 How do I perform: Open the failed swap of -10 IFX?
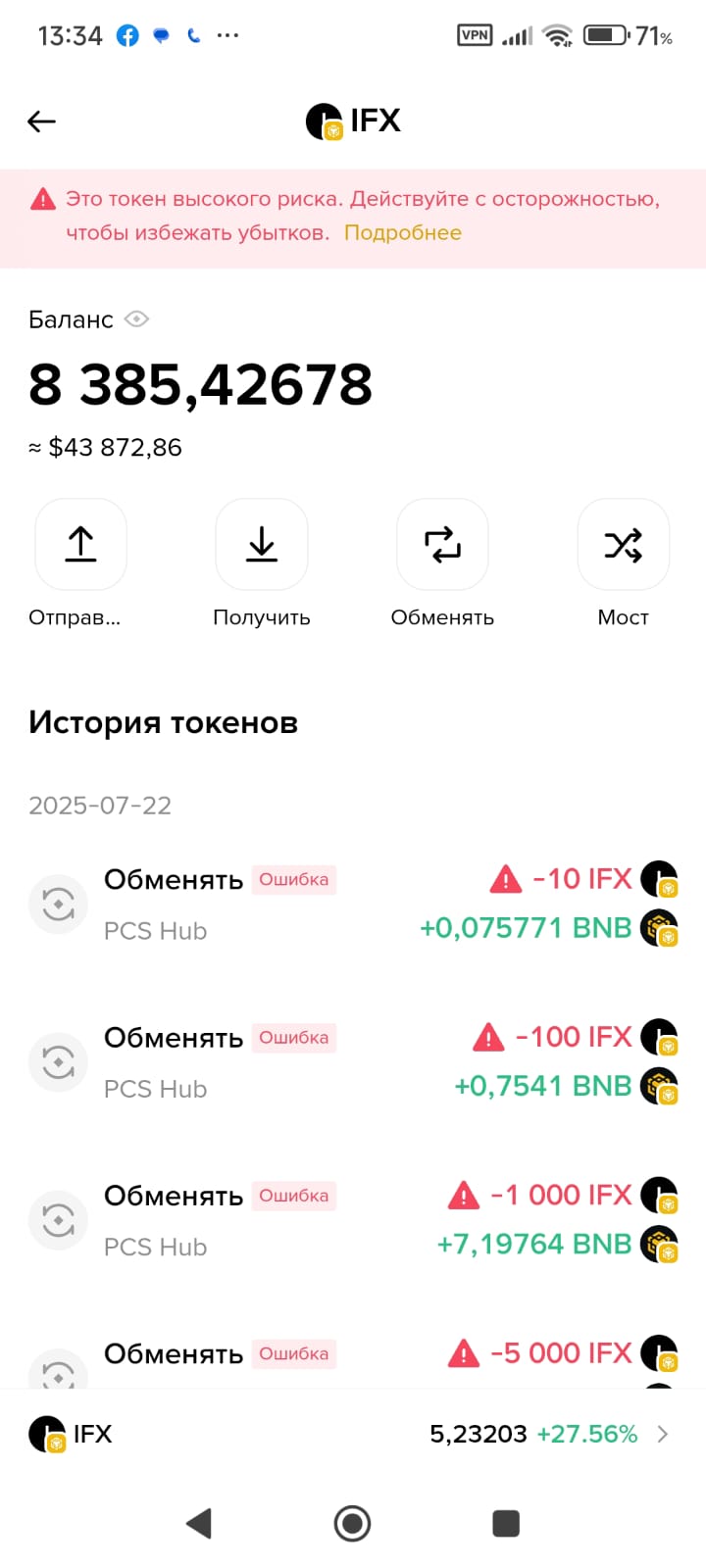[353, 904]
